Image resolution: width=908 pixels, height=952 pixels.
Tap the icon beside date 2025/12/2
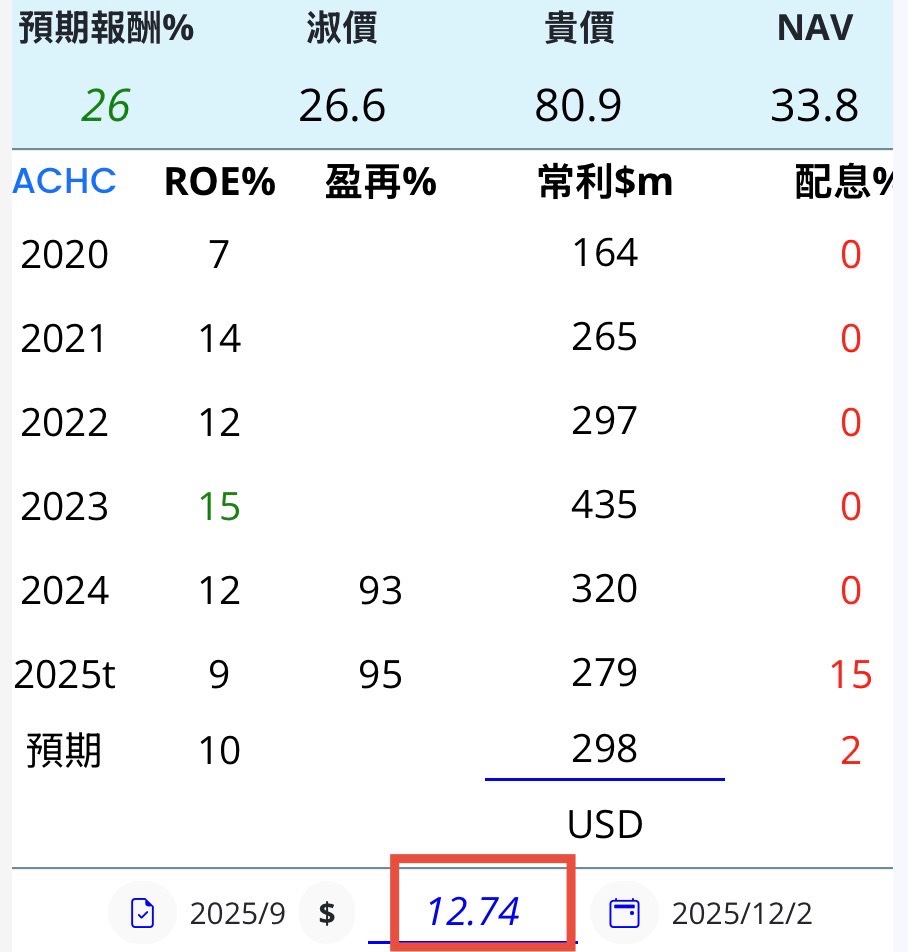(625, 913)
